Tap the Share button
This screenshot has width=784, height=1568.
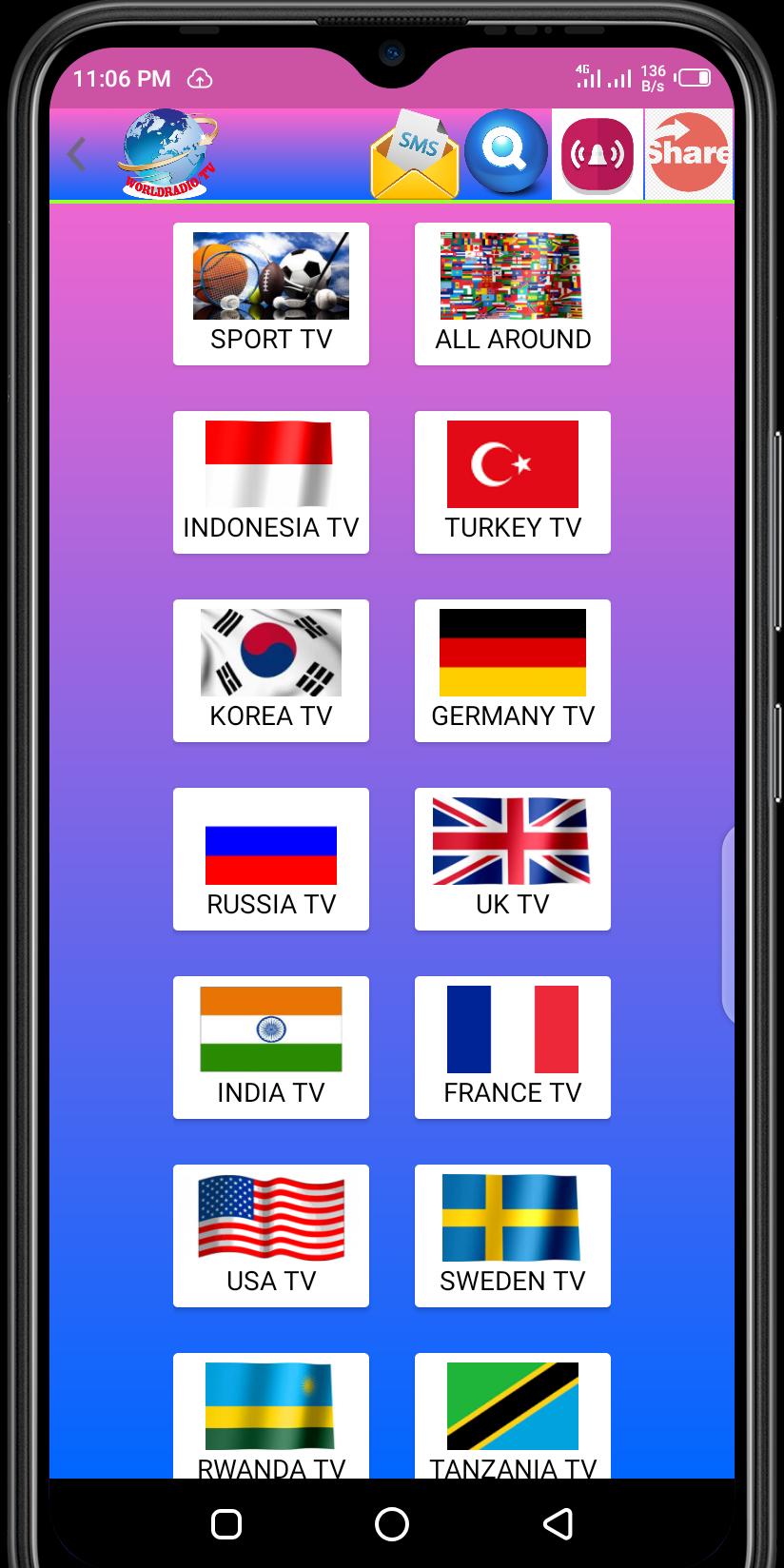(x=689, y=154)
